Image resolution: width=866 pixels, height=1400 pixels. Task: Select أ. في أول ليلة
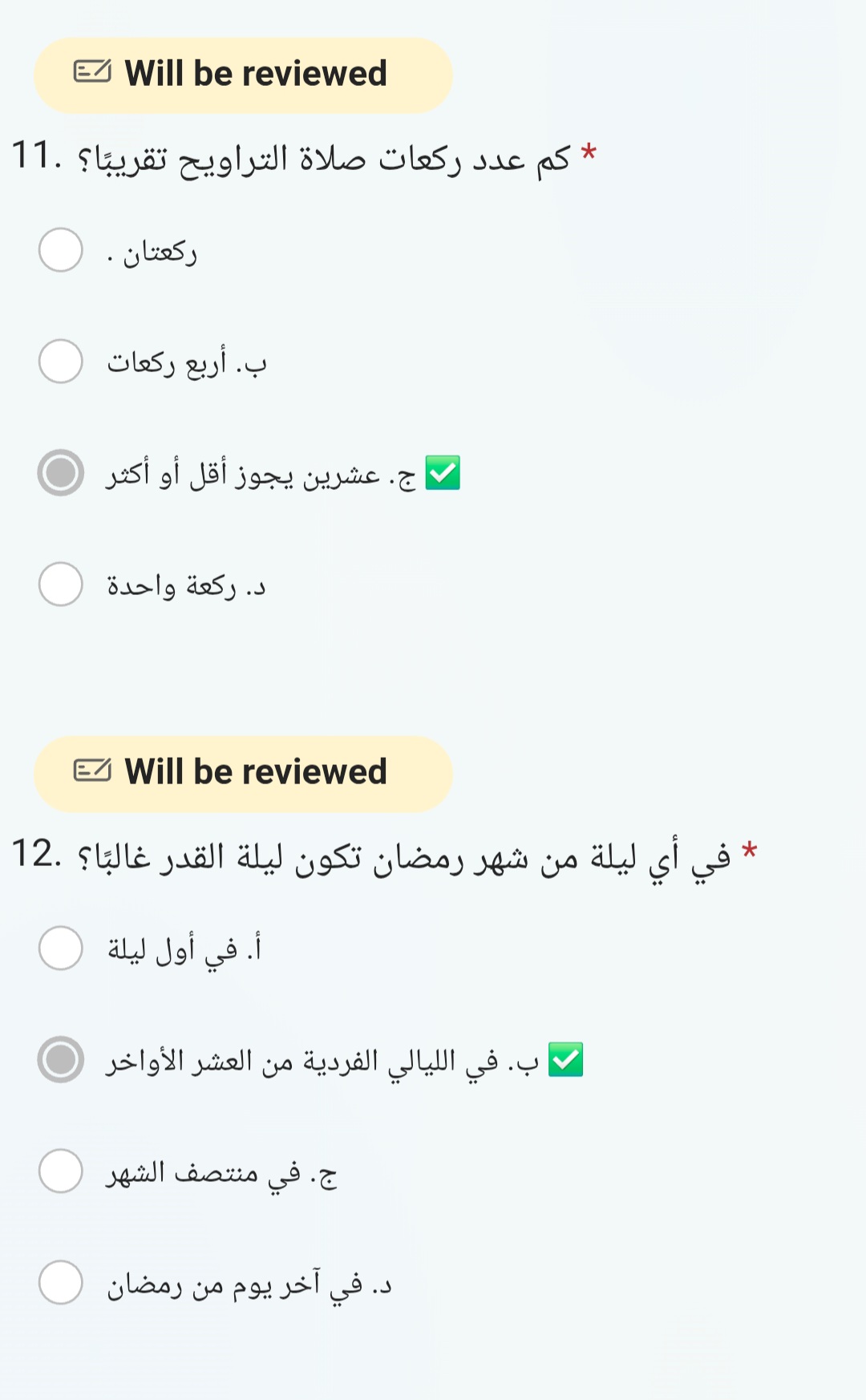tap(61, 949)
